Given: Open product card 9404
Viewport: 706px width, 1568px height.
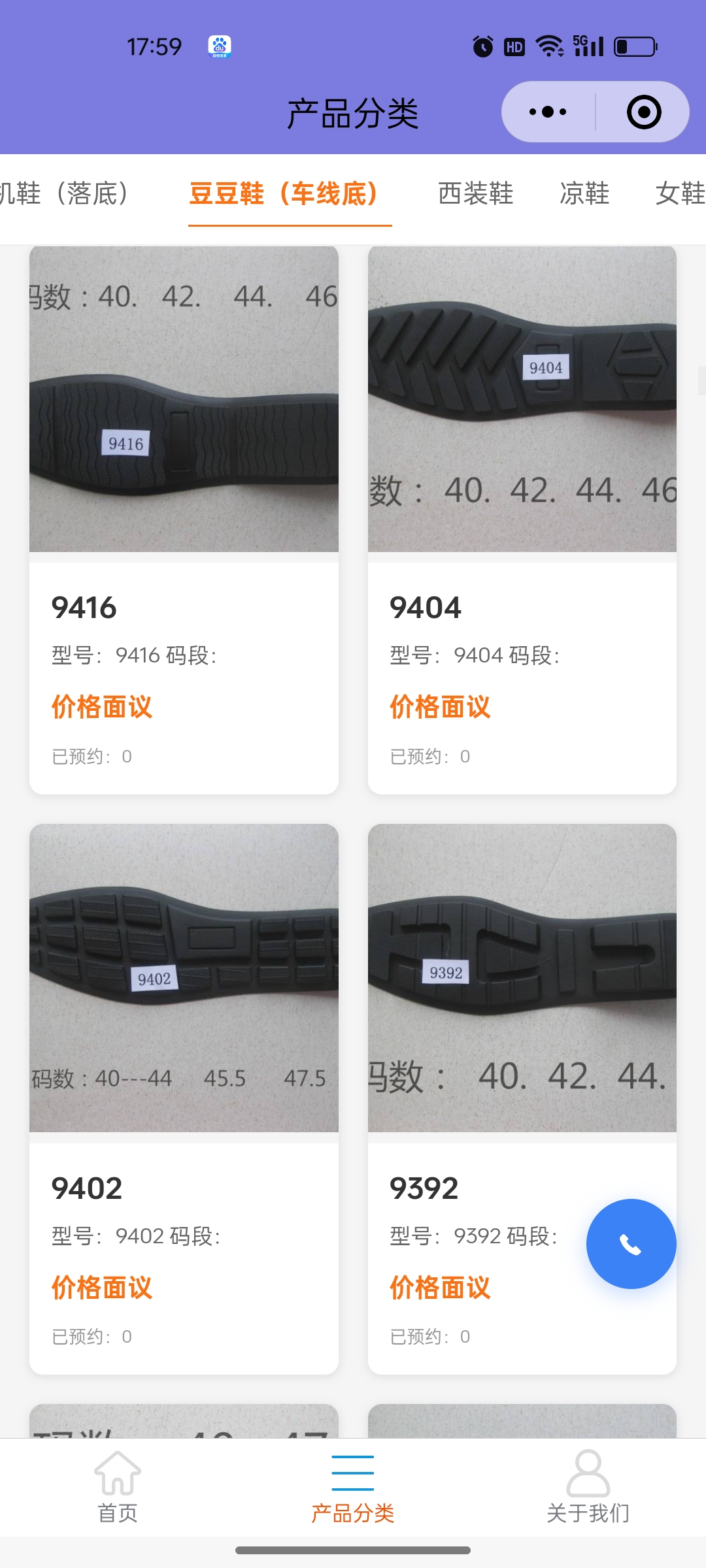Looking at the screenshot, I should click(522, 519).
